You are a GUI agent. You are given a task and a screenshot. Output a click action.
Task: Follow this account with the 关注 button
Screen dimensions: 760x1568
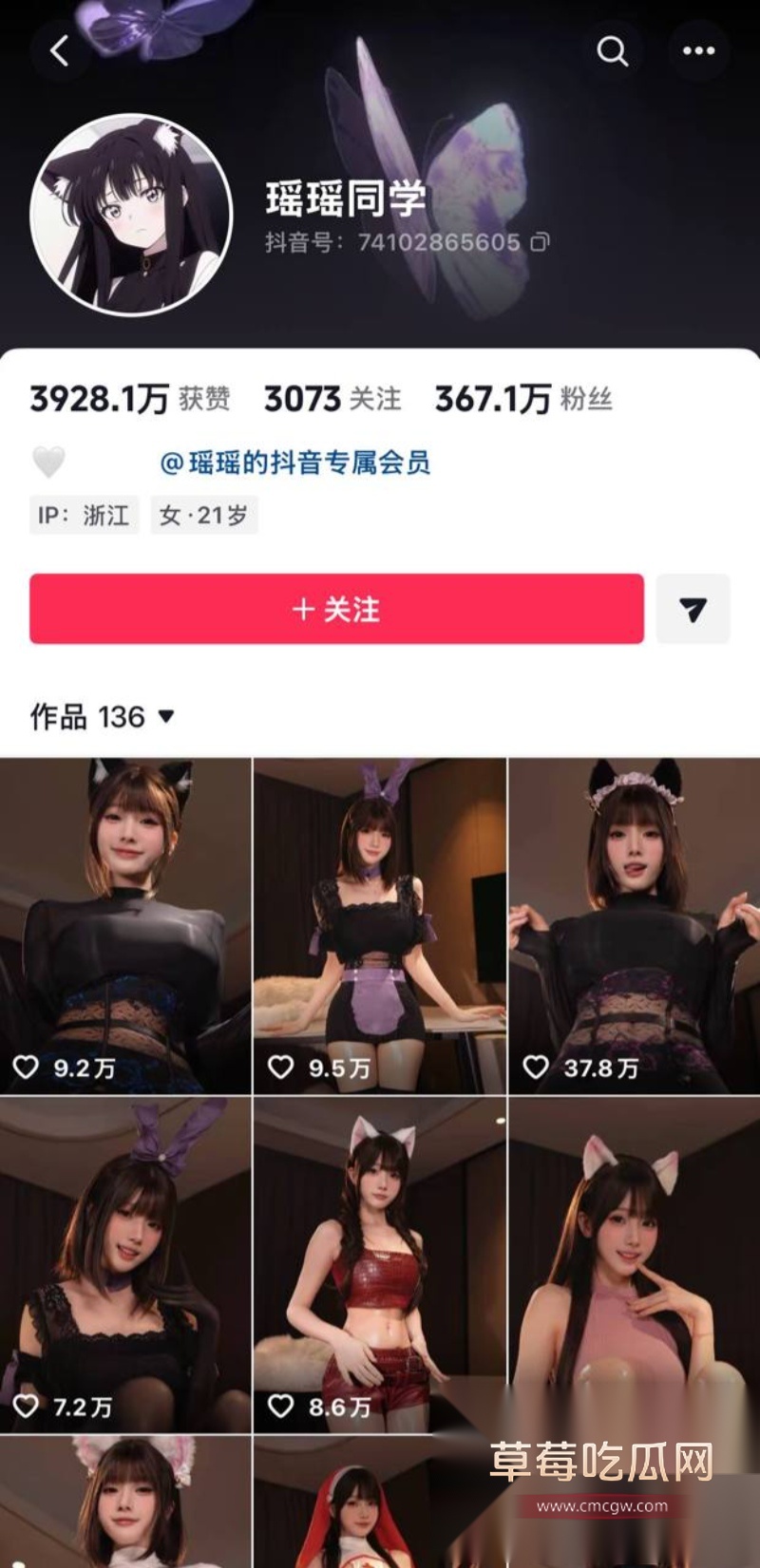click(x=336, y=609)
